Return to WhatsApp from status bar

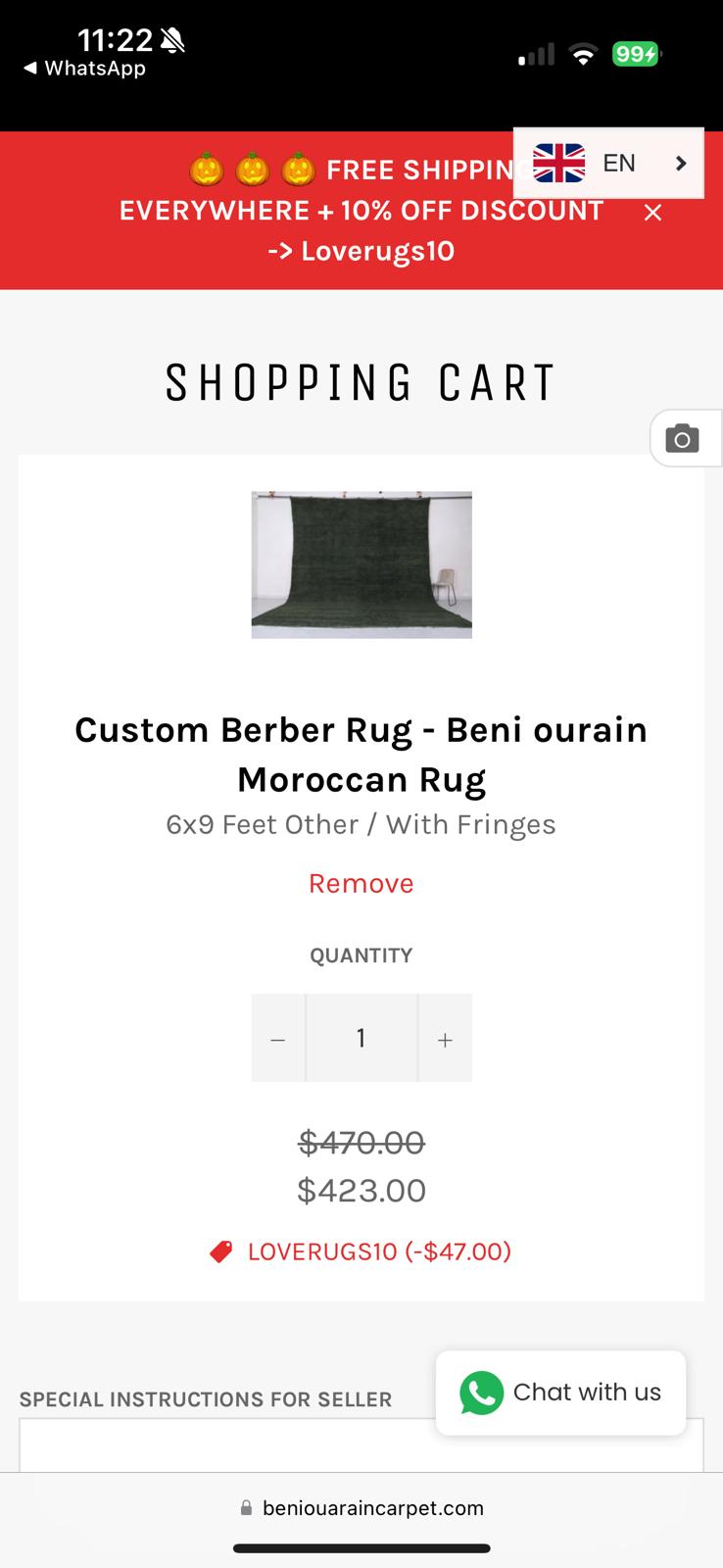point(84,69)
